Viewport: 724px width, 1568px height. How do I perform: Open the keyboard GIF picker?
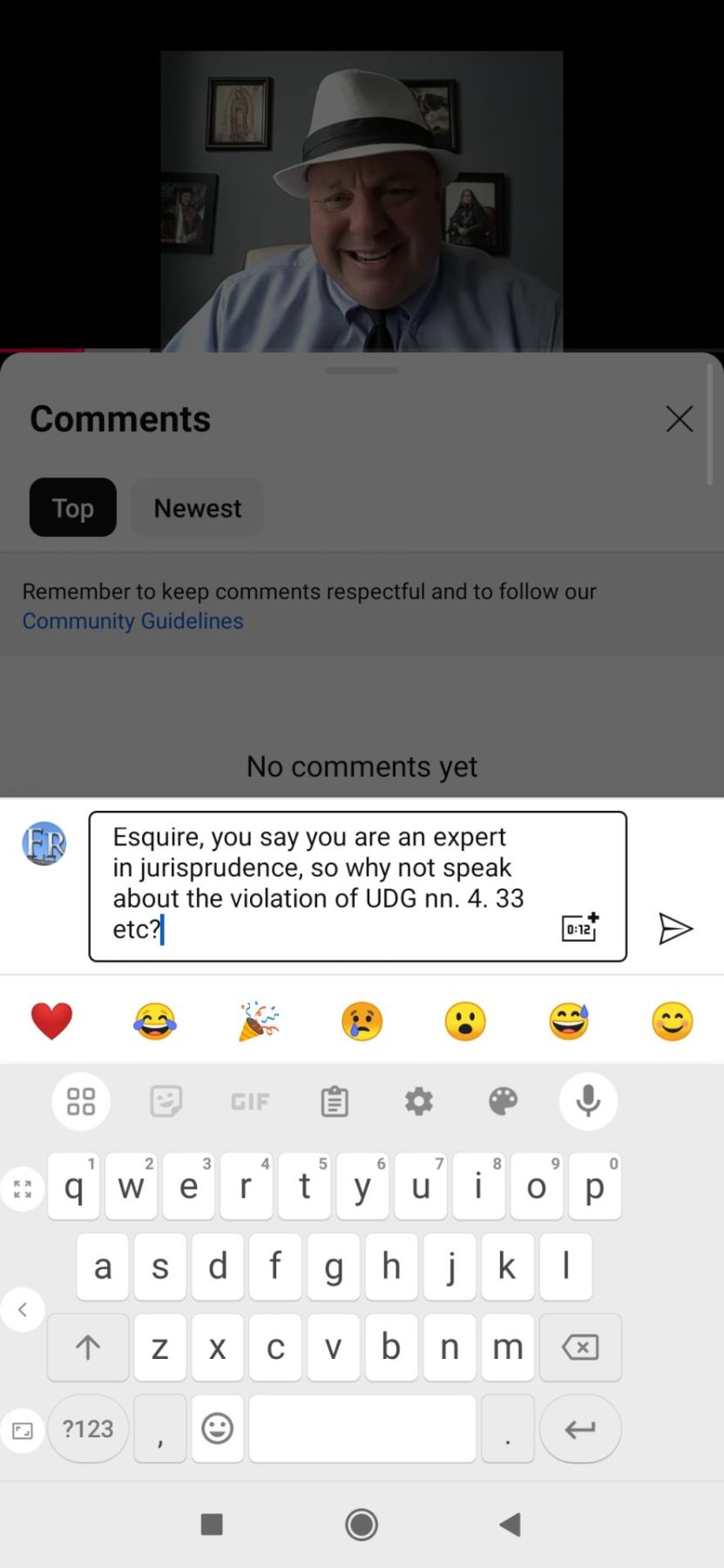[250, 1102]
